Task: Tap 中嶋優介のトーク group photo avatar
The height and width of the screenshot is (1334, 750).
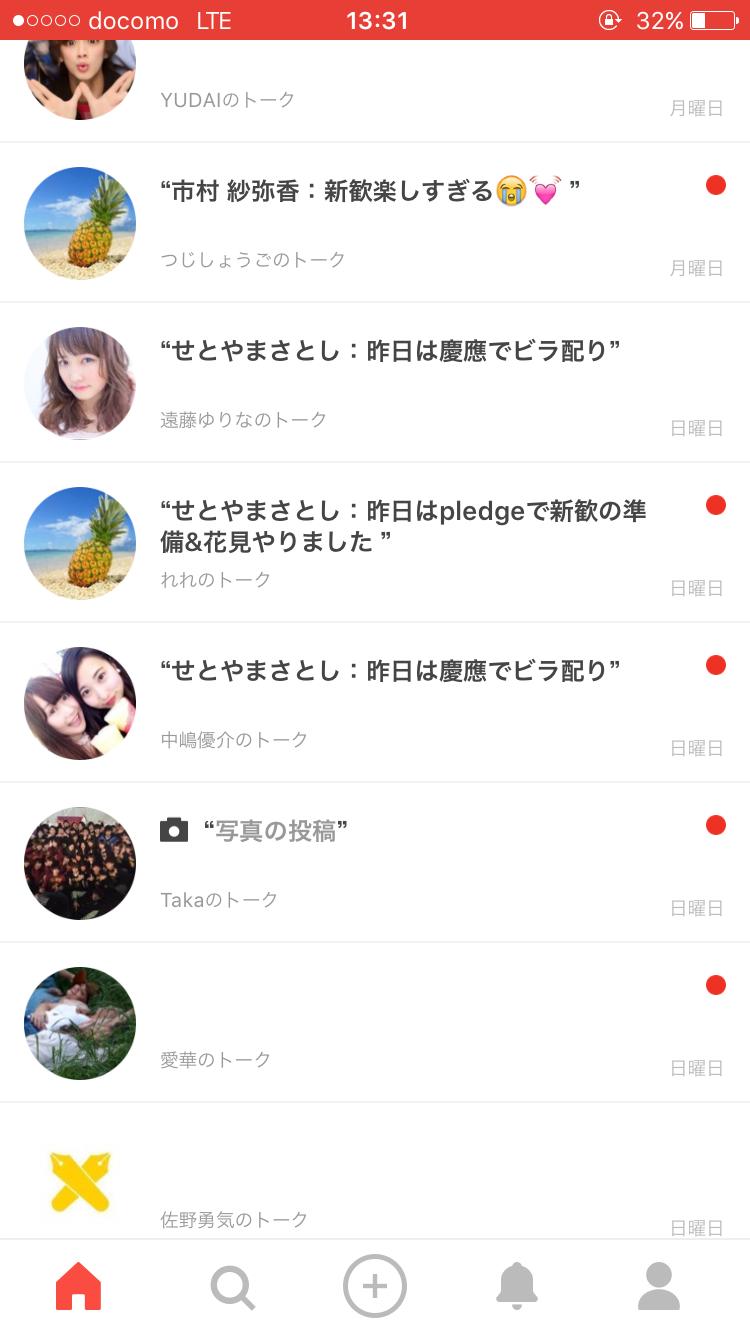Action: (80, 703)
